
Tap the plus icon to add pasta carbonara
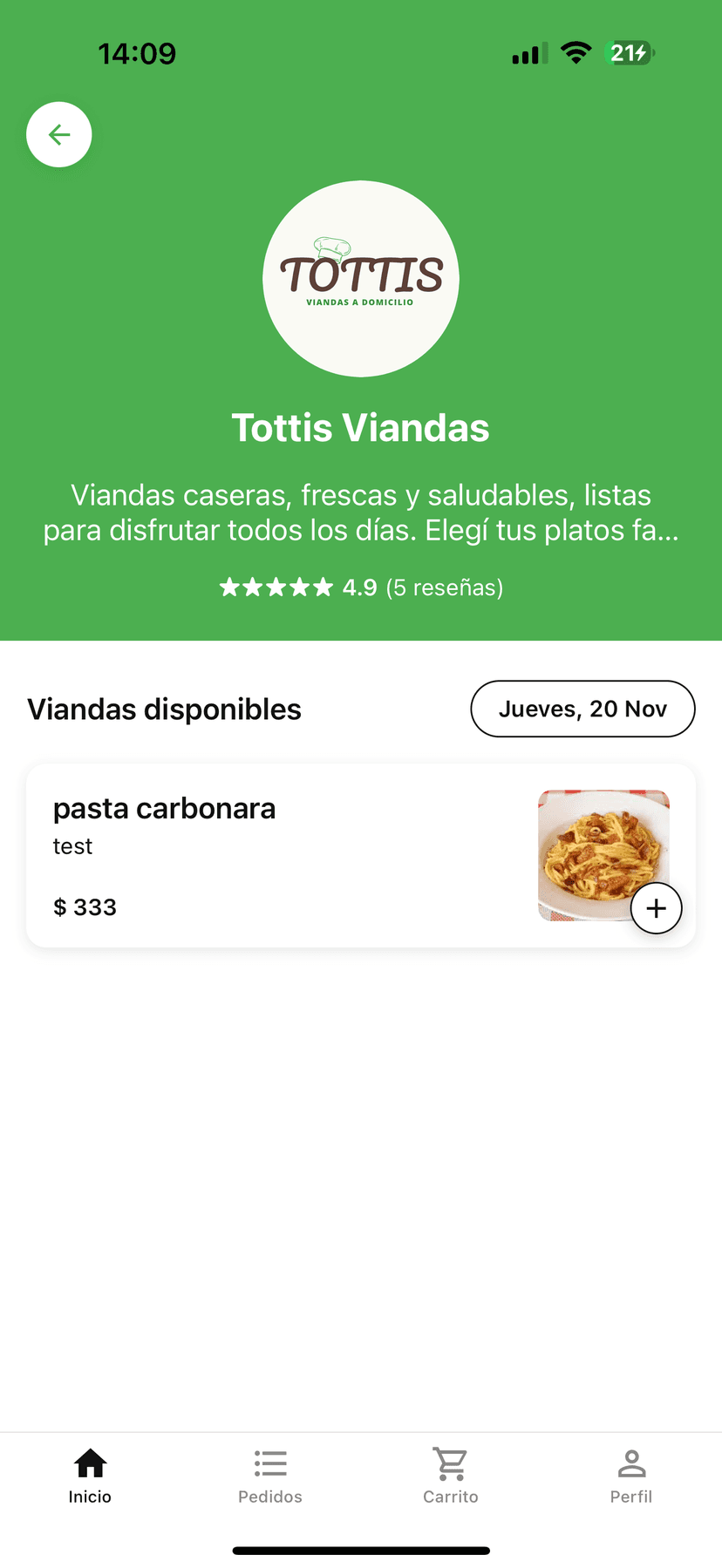point(656,907)
